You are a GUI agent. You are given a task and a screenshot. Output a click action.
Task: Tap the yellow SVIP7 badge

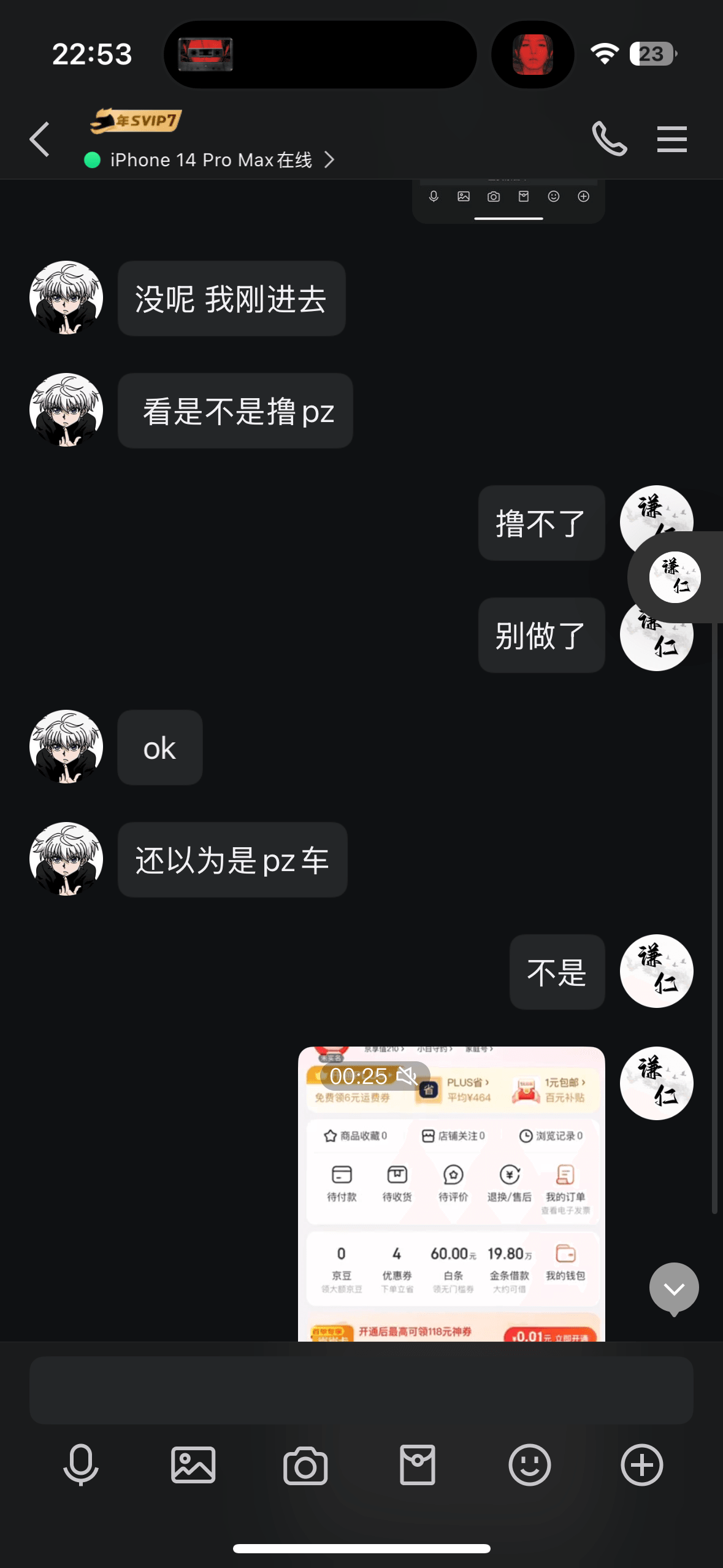point(136,120)
